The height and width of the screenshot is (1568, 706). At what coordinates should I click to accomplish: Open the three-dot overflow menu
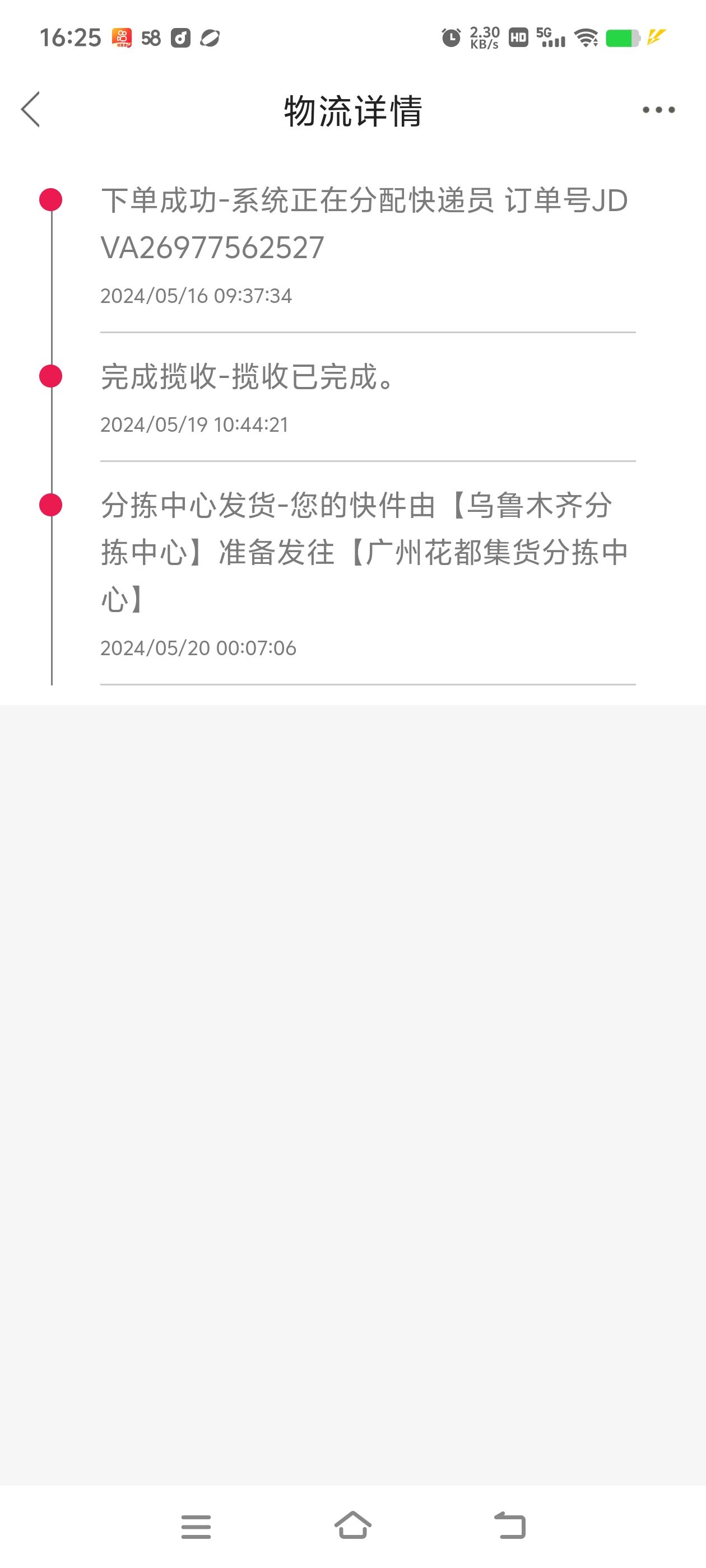click(658, 110)
